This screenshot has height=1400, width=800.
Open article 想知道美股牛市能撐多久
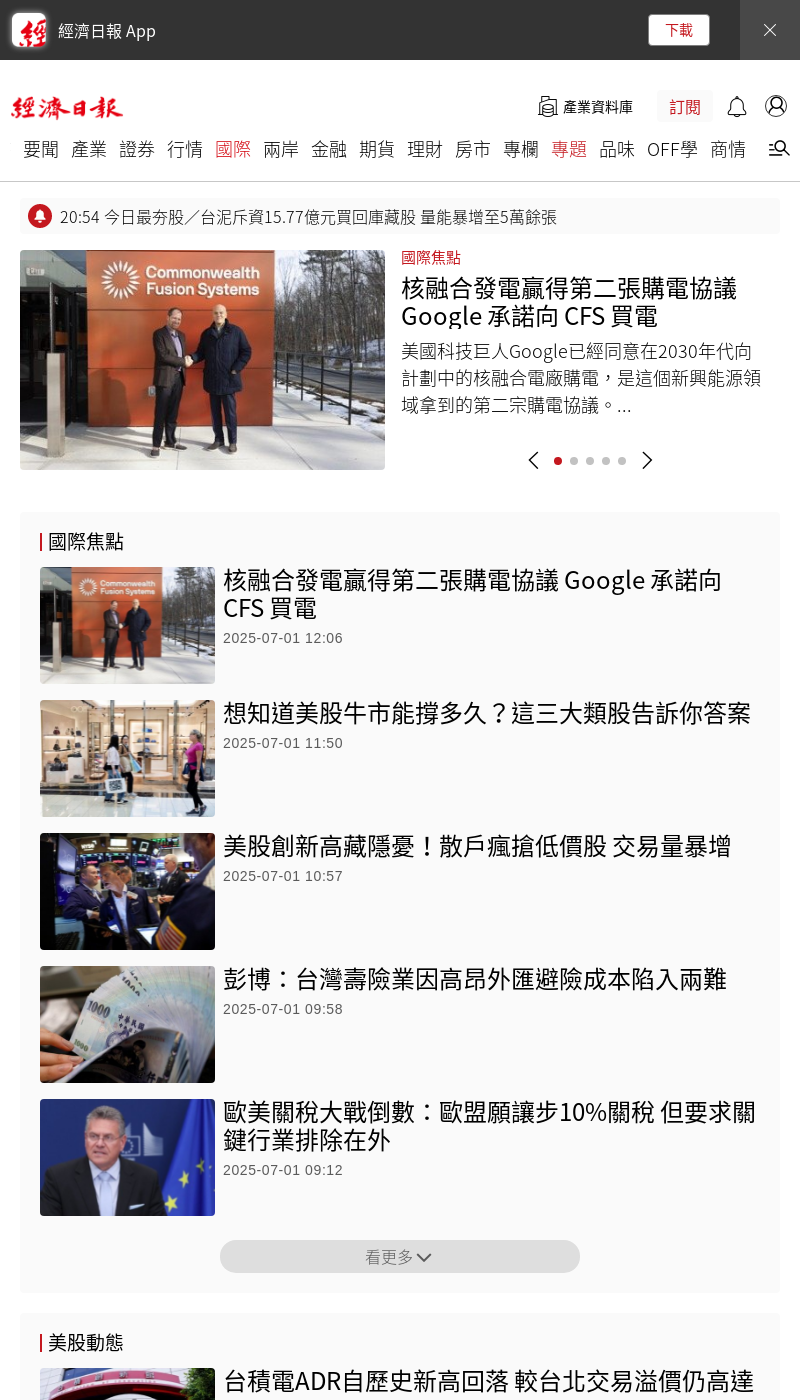[x=486, y=714]
